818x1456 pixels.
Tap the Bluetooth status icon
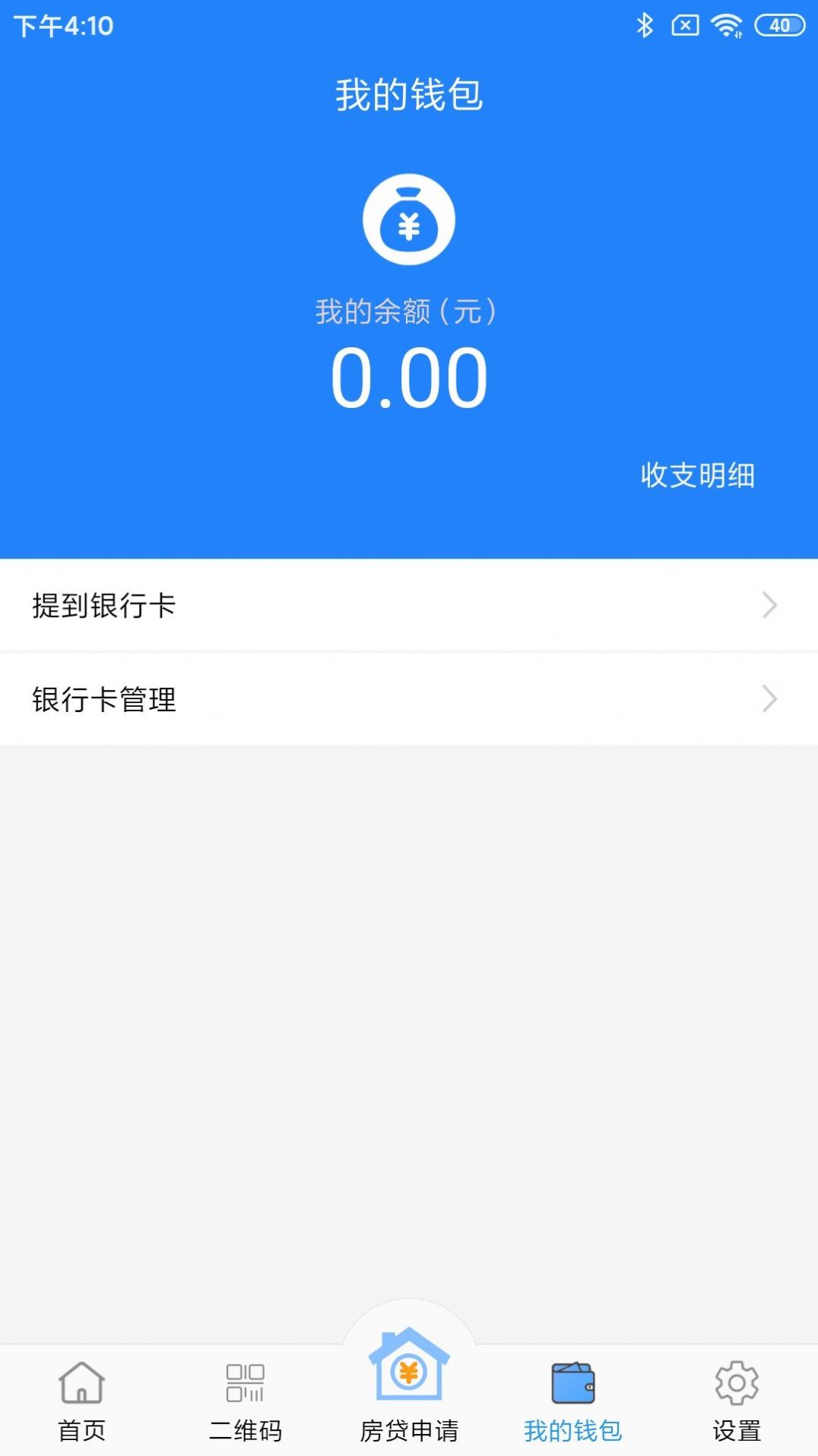pyautogui.click(x=645, y=24)
